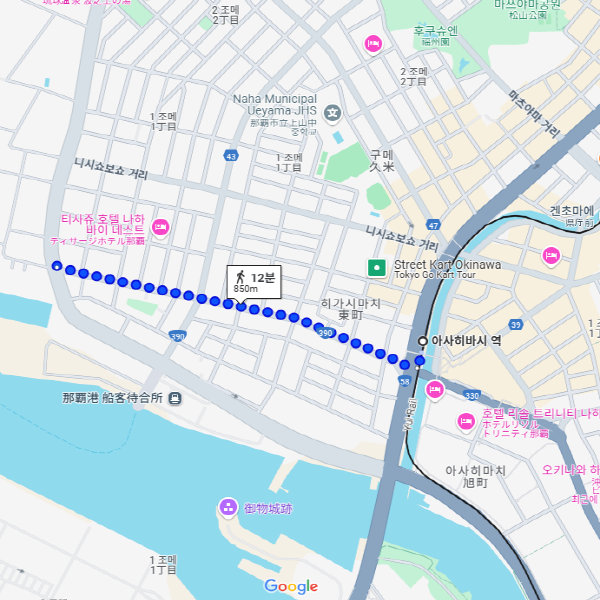
Task: Open the Tissage Hotel Naha pin
Action: point(159,228)
